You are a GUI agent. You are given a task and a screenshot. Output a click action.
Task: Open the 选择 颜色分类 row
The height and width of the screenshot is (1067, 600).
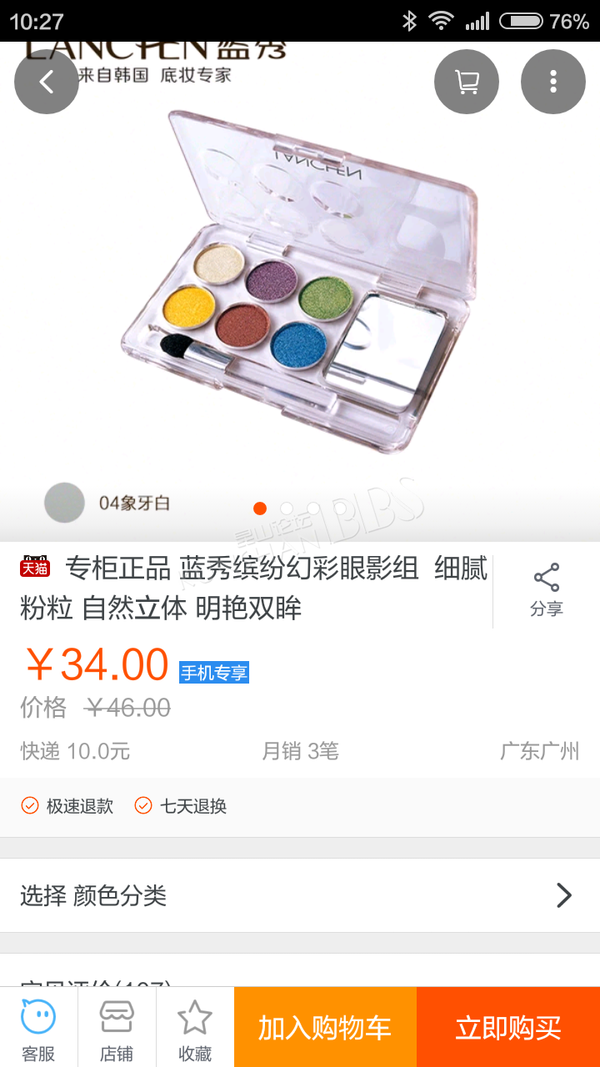coord(300,896)
